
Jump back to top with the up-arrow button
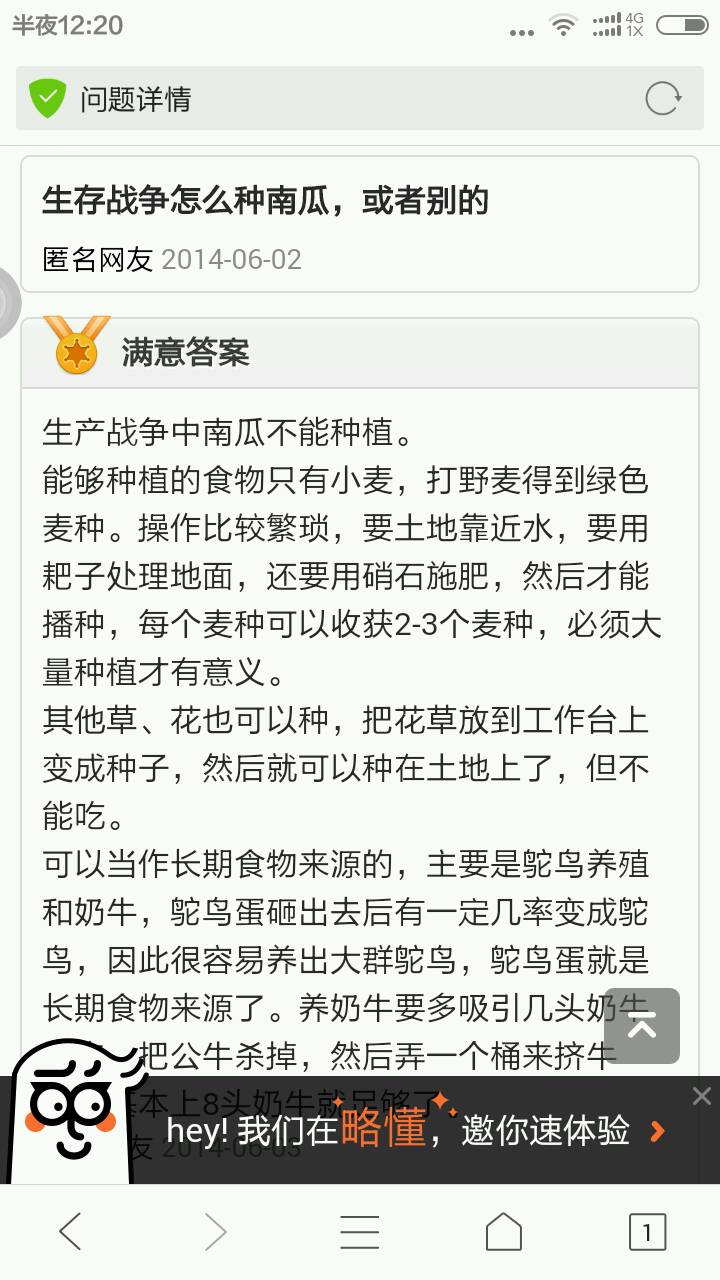[642, 1026]
